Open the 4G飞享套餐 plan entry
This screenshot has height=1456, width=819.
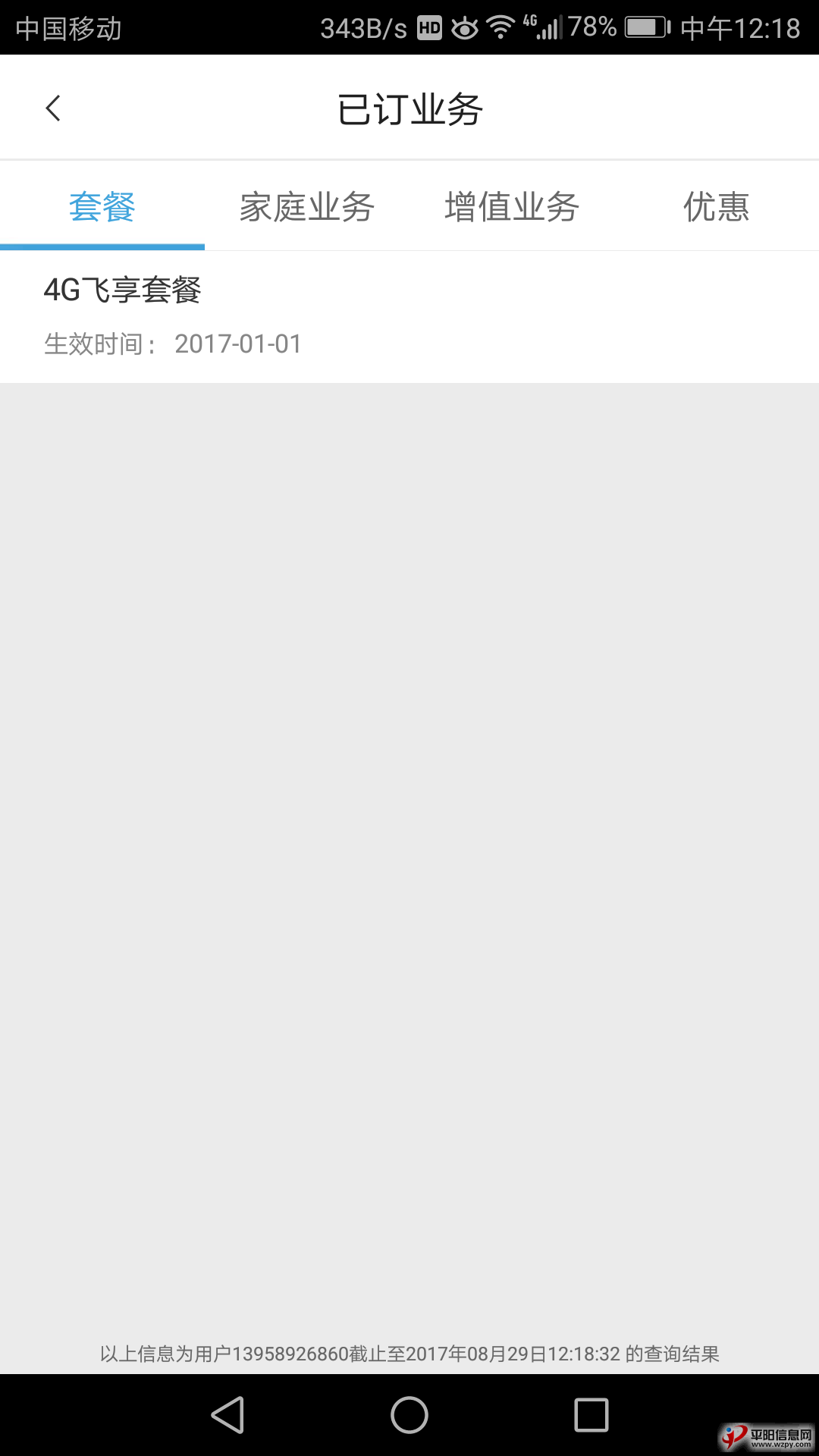pyautogui.click(x=409, y=316)
